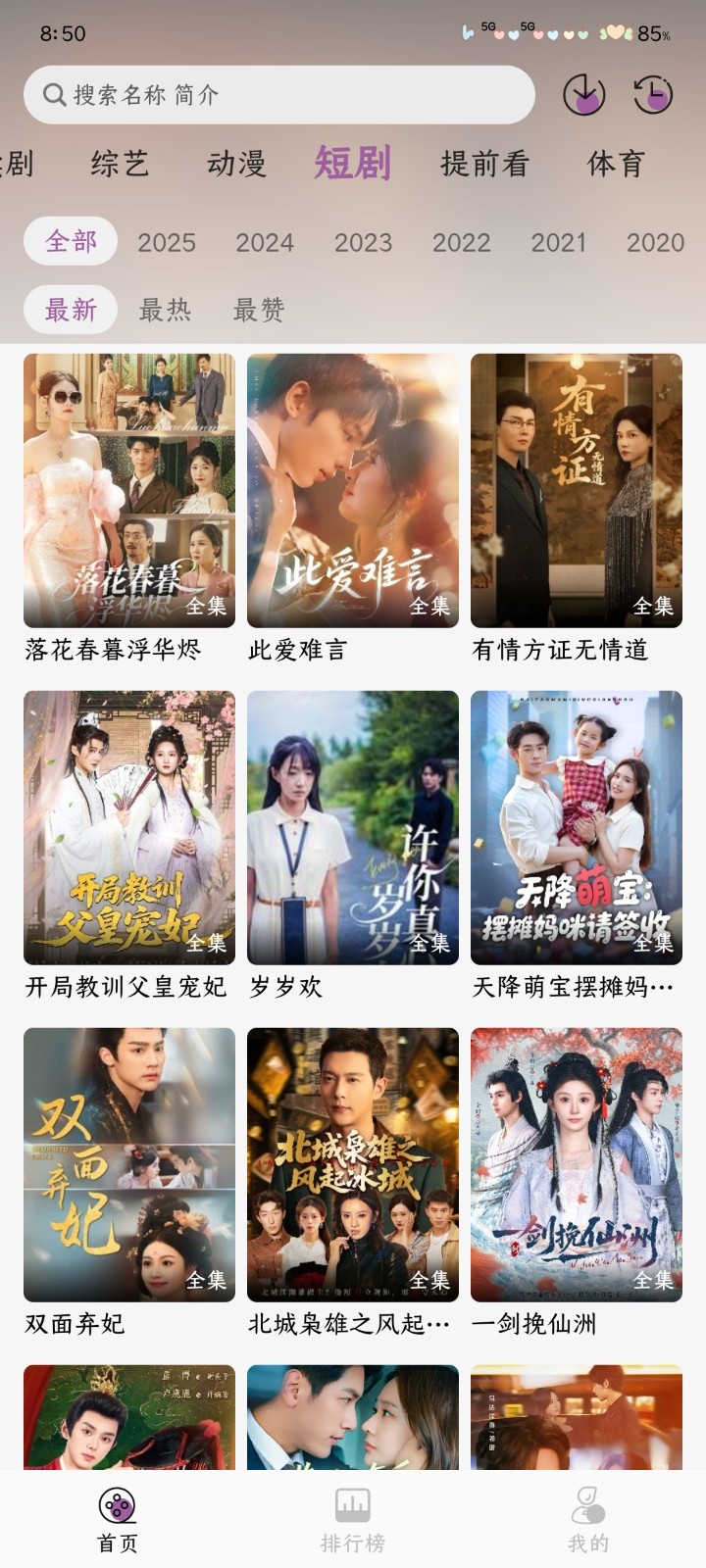Open the drama 岁岁欢
This screenshot has height=1568, width=706.
click(353, 827)
